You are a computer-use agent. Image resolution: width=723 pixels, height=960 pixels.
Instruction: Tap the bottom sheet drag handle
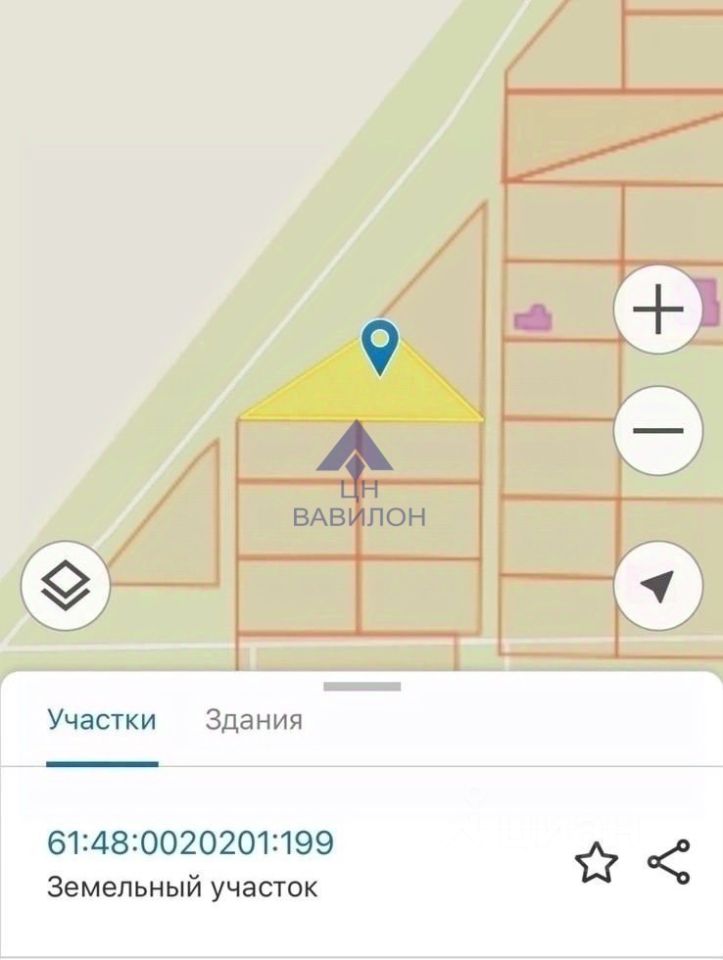coord(361,686)
